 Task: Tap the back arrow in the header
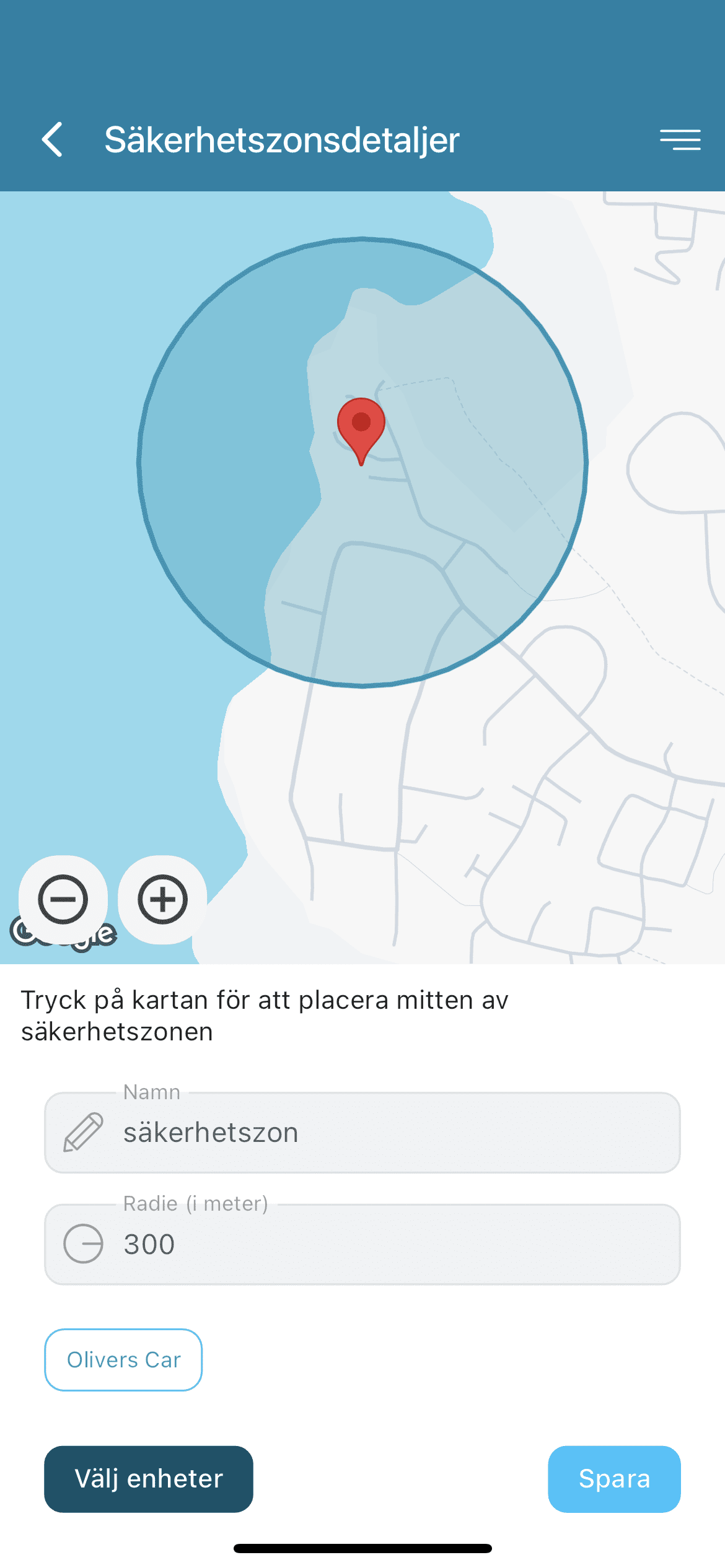coord(53,140)
